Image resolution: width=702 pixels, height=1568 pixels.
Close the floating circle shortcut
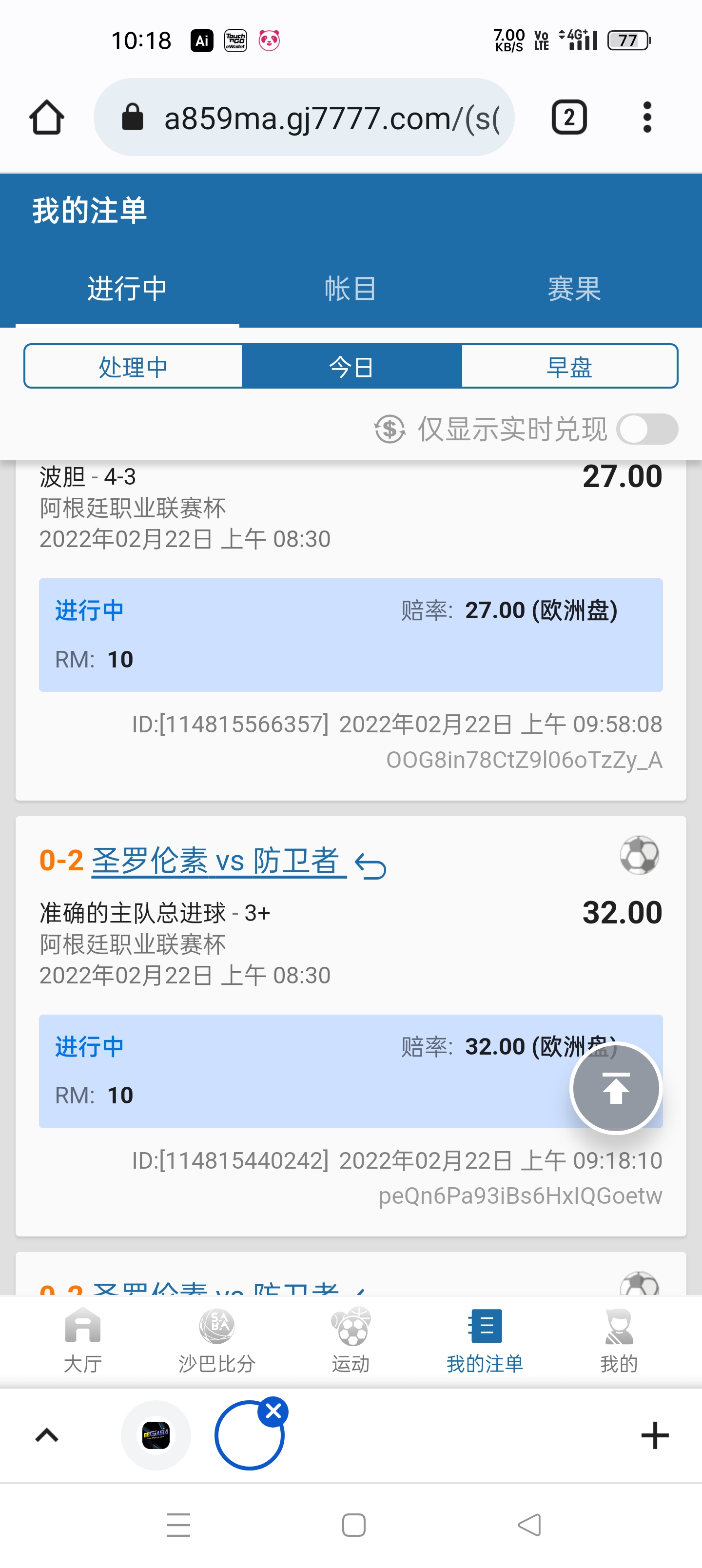(x=273, y=1411)
